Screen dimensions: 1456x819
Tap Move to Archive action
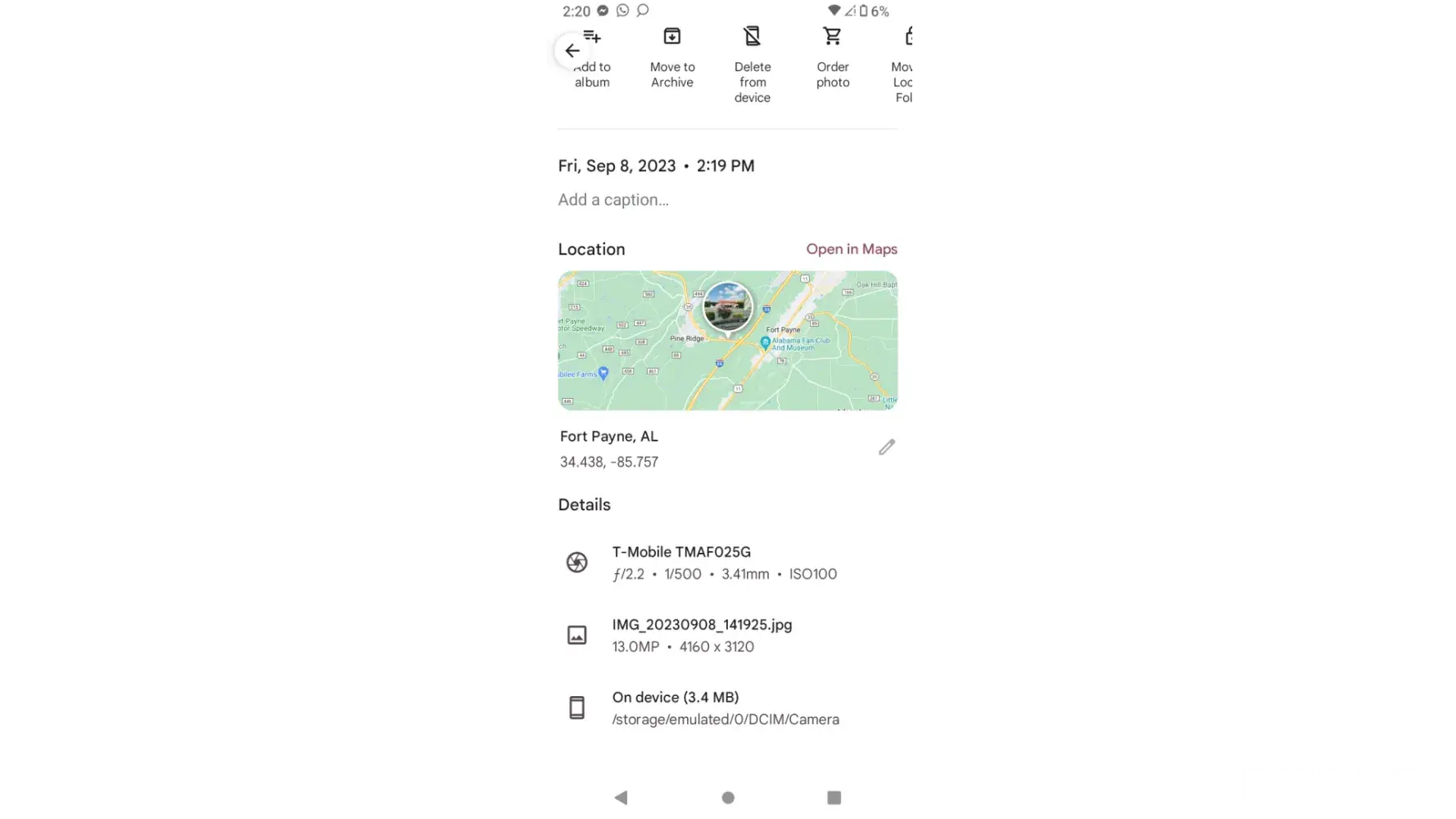coord(671,57)
